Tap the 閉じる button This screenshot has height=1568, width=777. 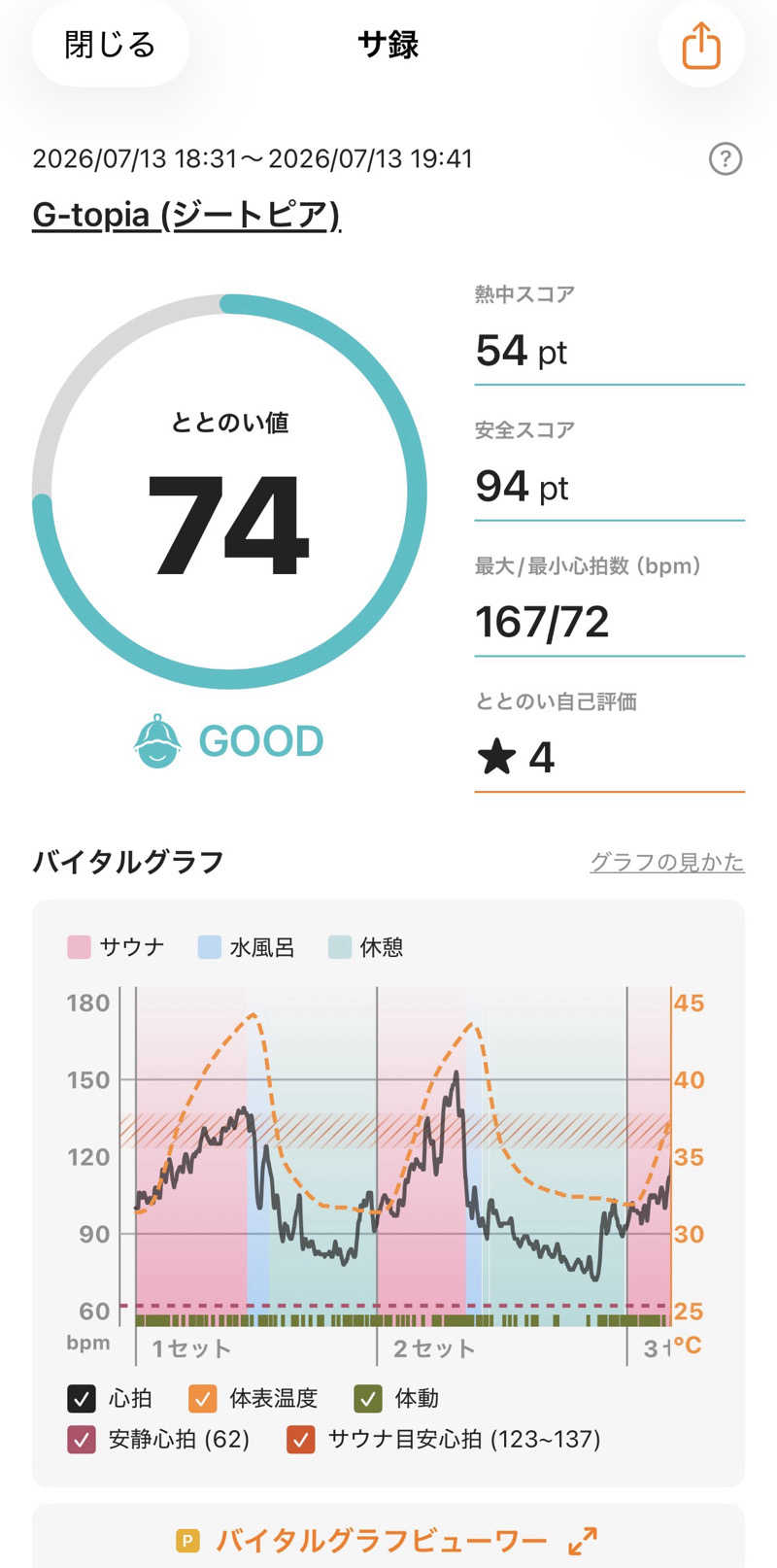(x=110, y=45)
